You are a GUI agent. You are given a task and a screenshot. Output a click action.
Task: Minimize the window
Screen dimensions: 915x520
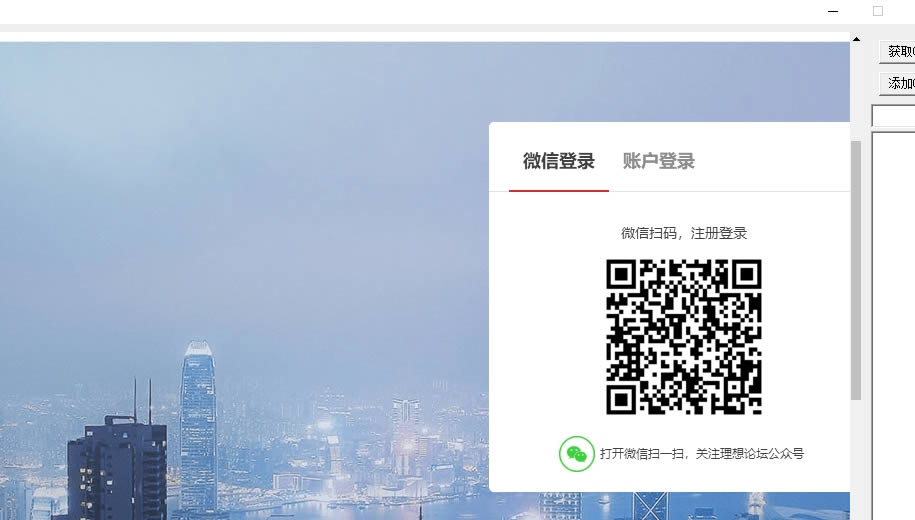[833, 11]
